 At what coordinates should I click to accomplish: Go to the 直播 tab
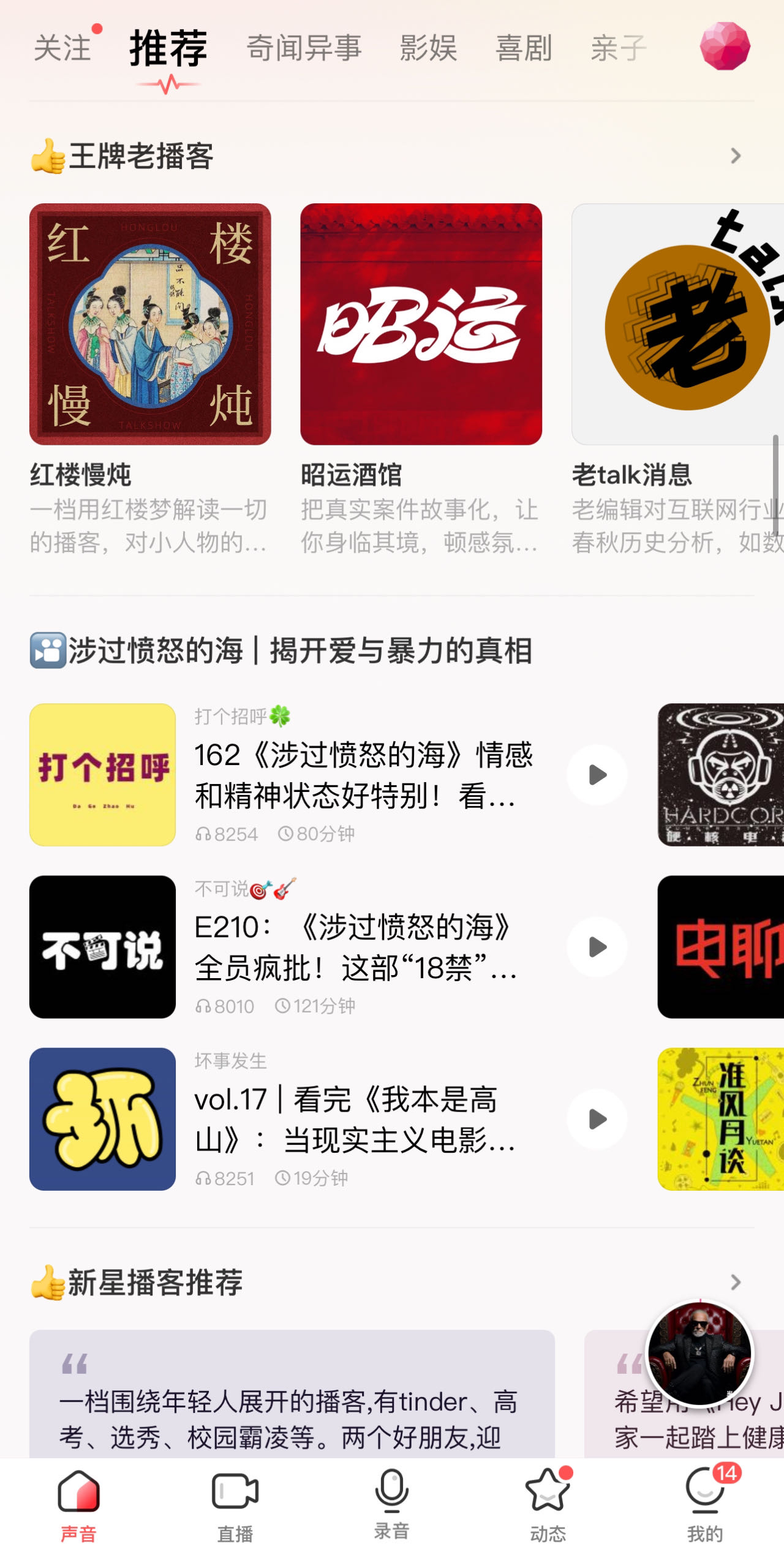(x=235, y=1506)
